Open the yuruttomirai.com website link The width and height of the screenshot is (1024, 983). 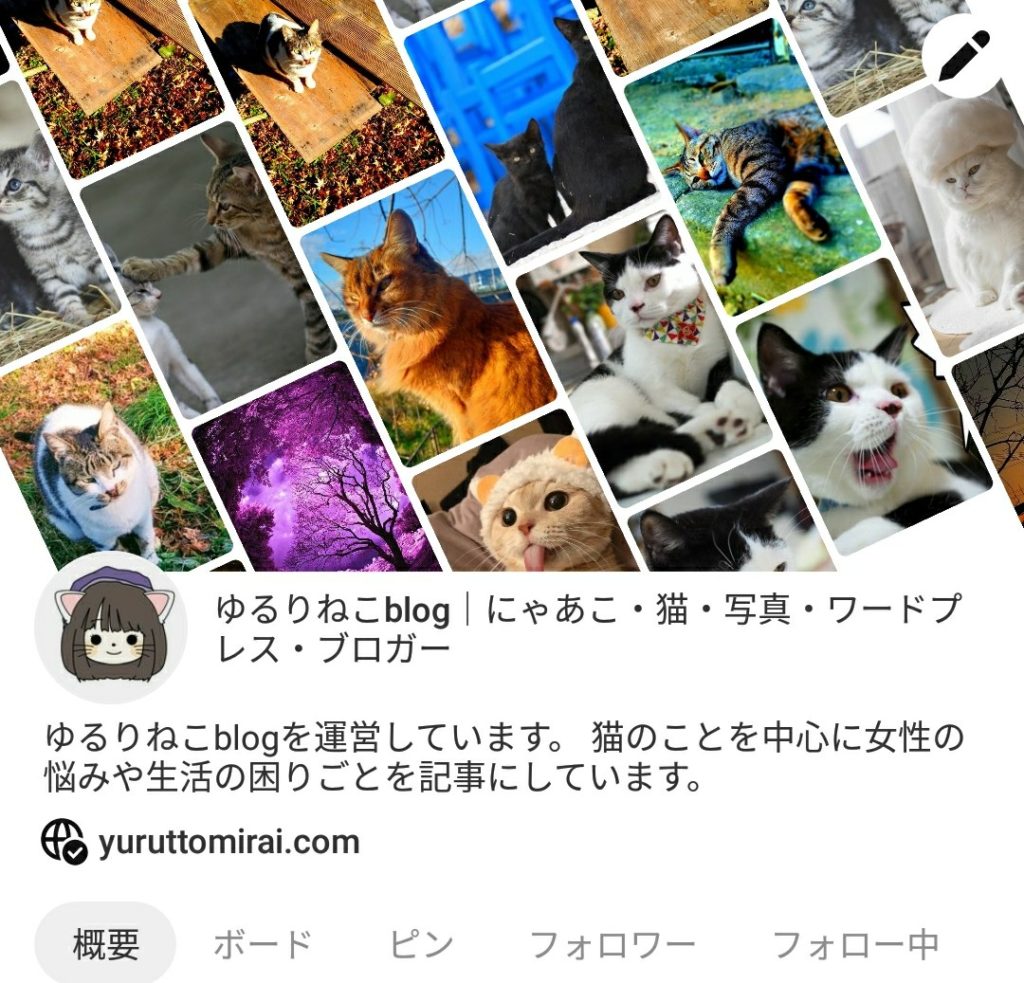tap(228, 842)
